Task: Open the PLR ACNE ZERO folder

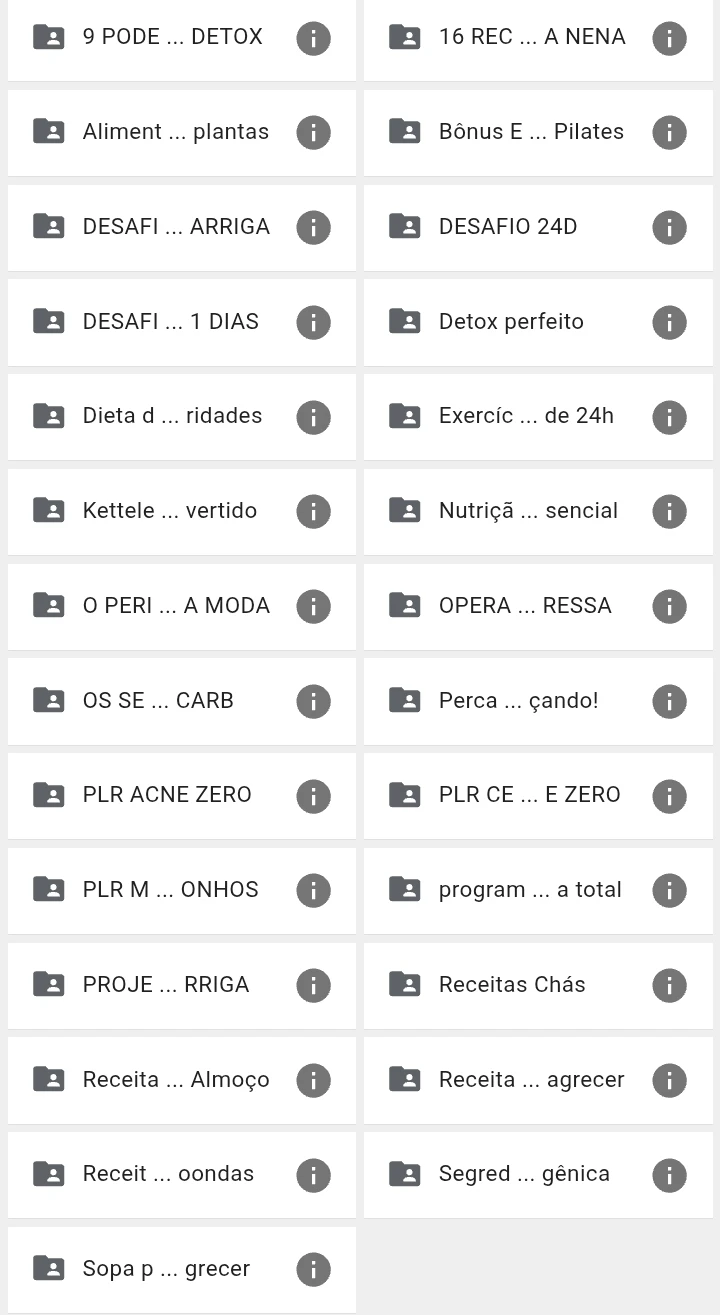Action: pos(167,795)
